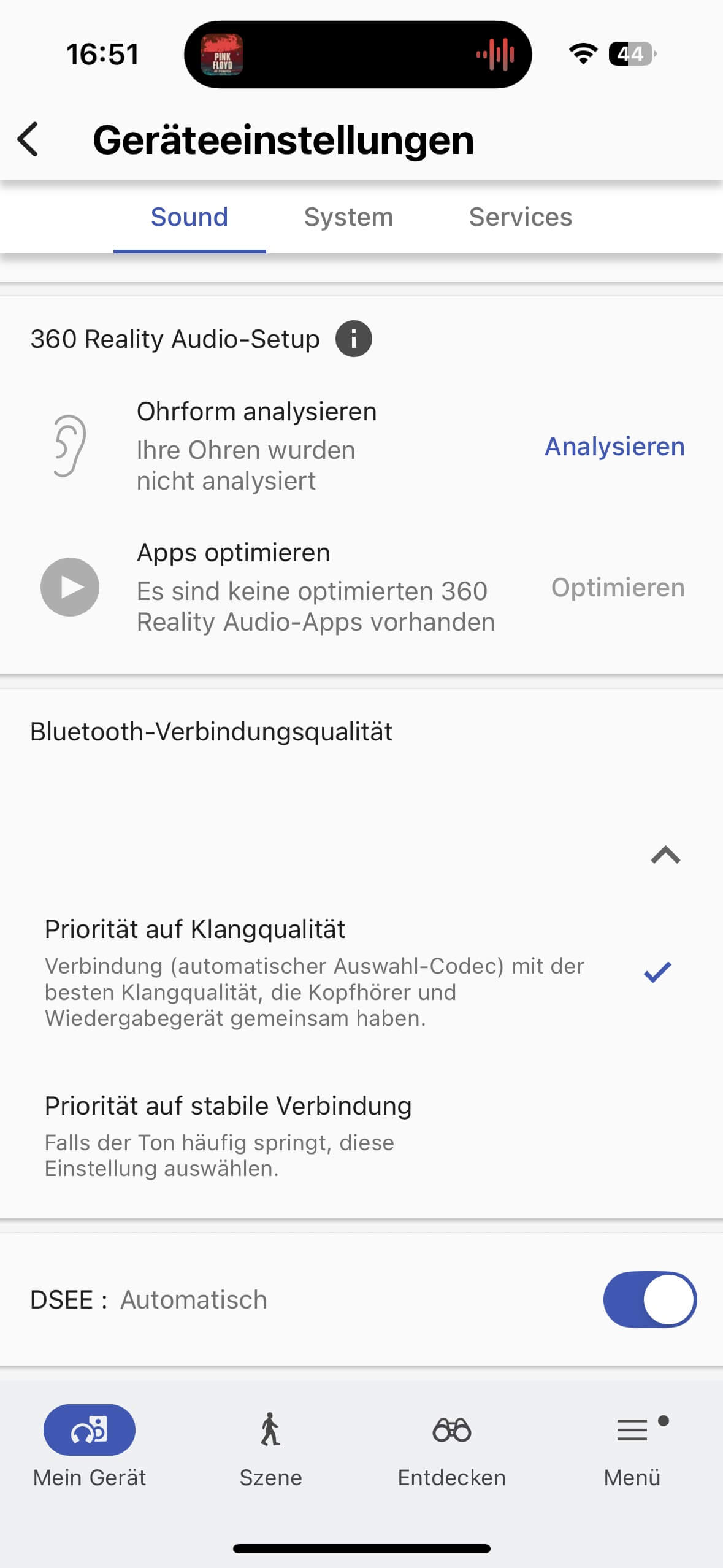
Task: Tap Analysieren to analyze ear shape
Action: 614,447
